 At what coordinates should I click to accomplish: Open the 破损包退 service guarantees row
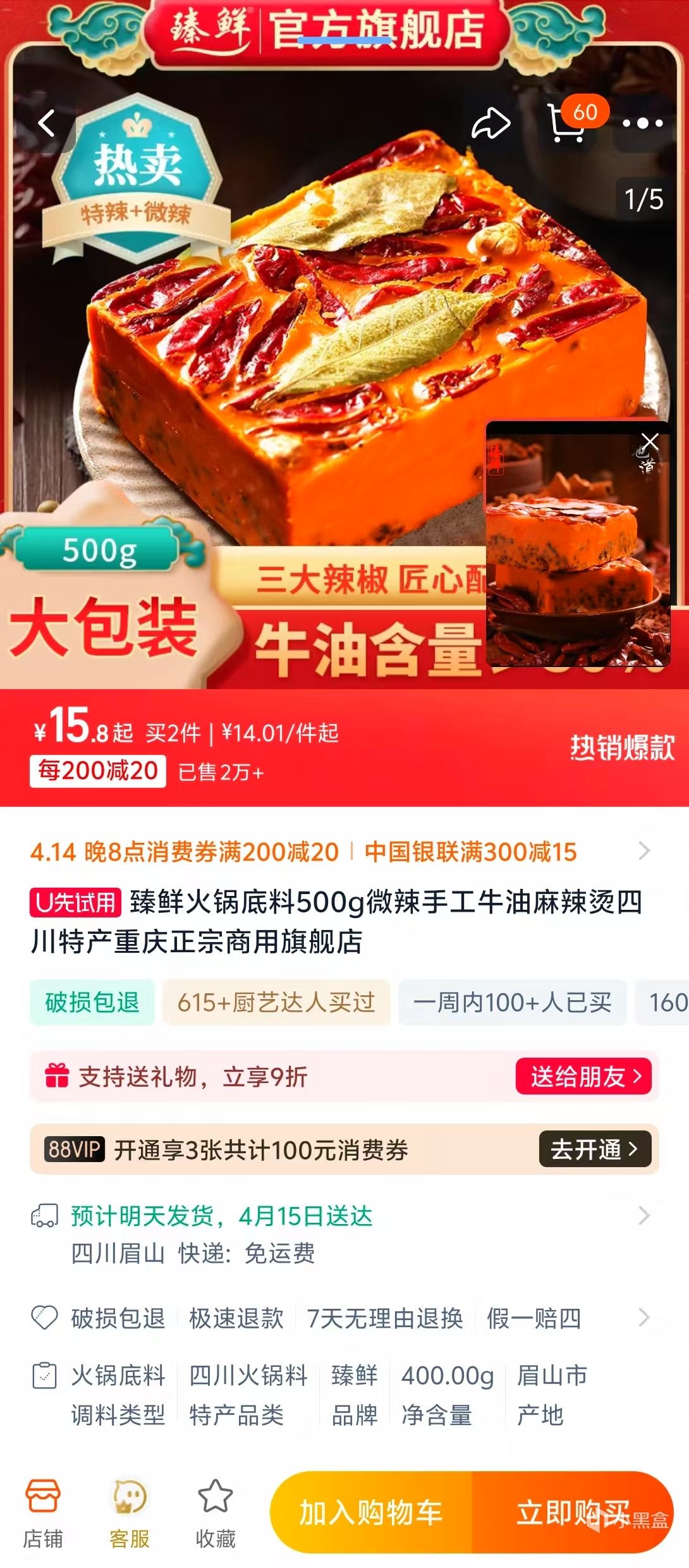[341, 1318]
